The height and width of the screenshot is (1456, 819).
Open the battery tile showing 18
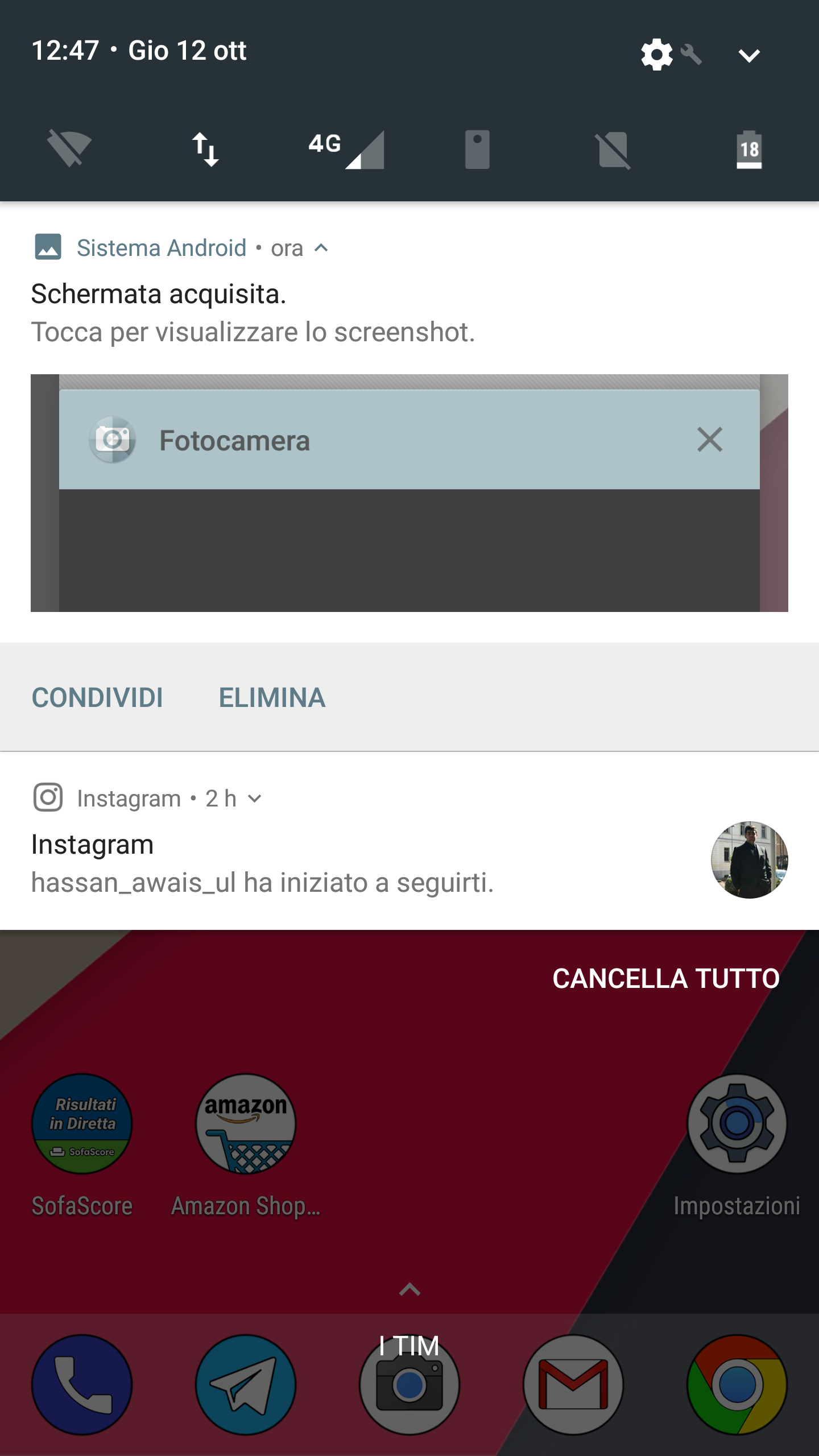coord(749,149)
